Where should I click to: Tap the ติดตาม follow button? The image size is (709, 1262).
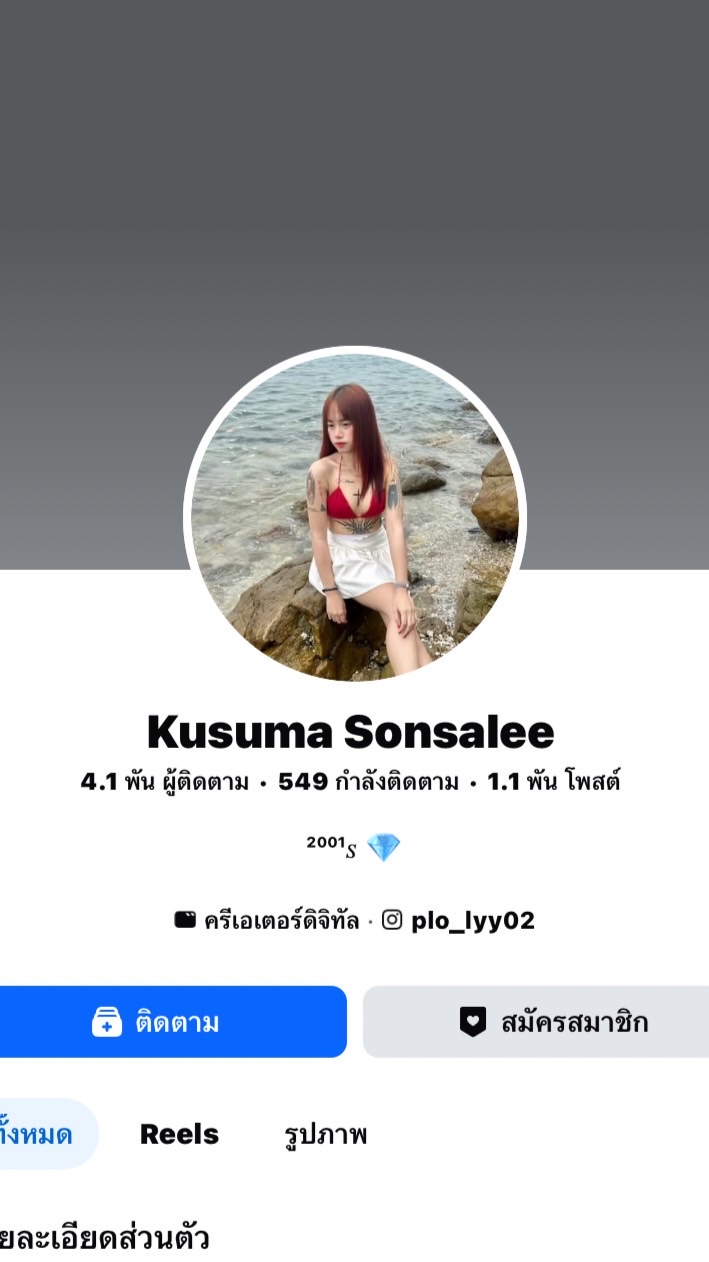[x=172, y=1021]
